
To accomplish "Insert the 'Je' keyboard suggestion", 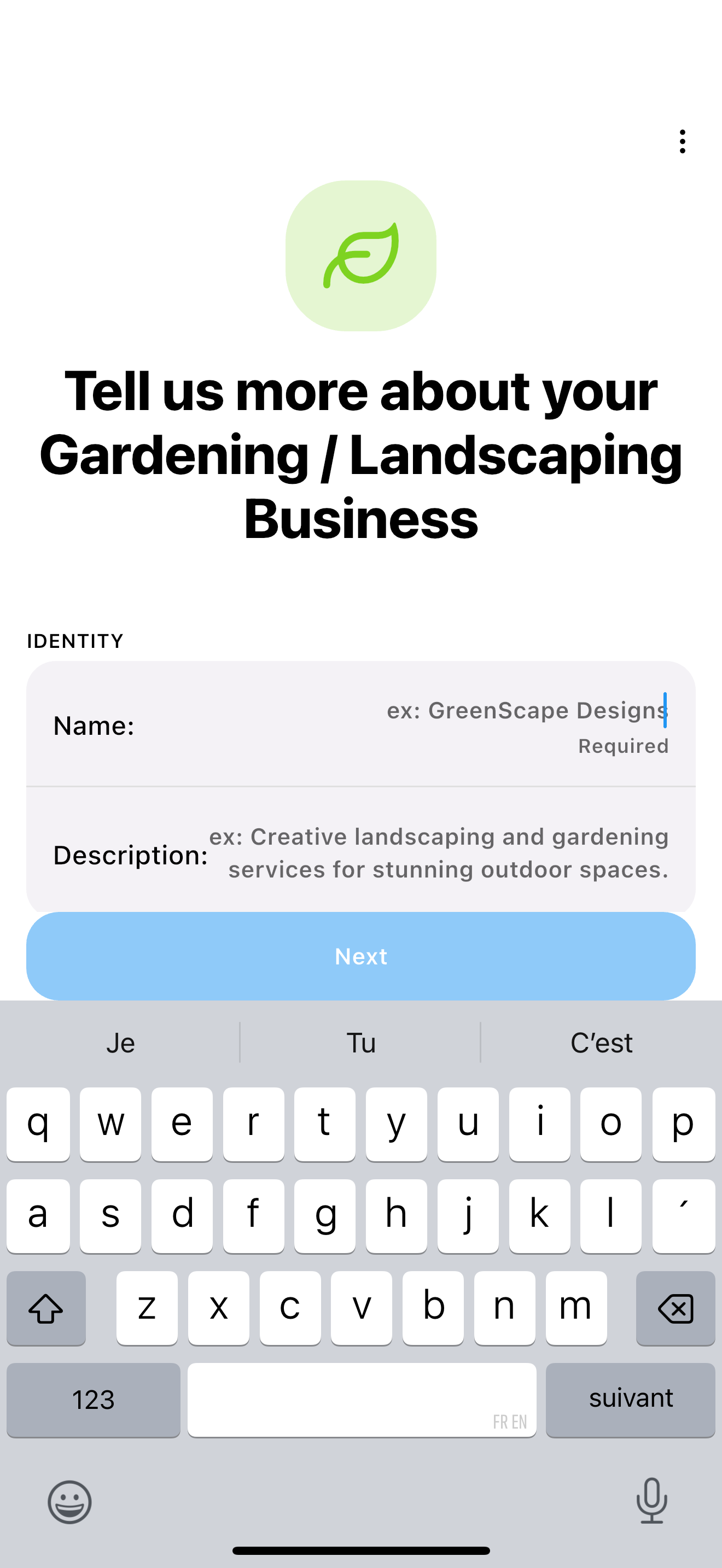I will (x=120, y=1043).
